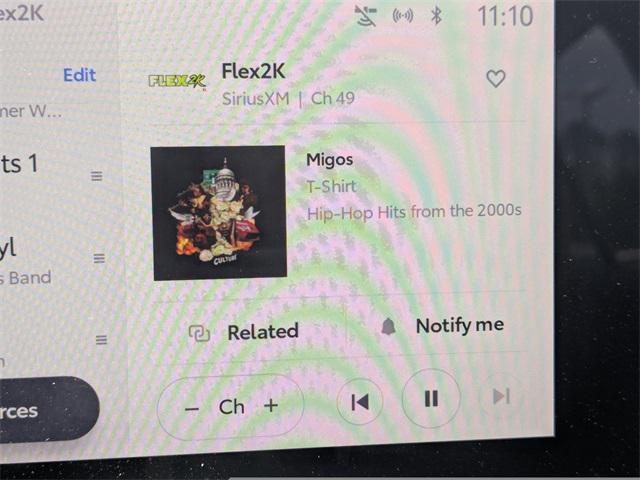Favorite the Flex2K channel with the heart
Image resolution: width=640 pixels, height=480 pixels.
[496, 79]
